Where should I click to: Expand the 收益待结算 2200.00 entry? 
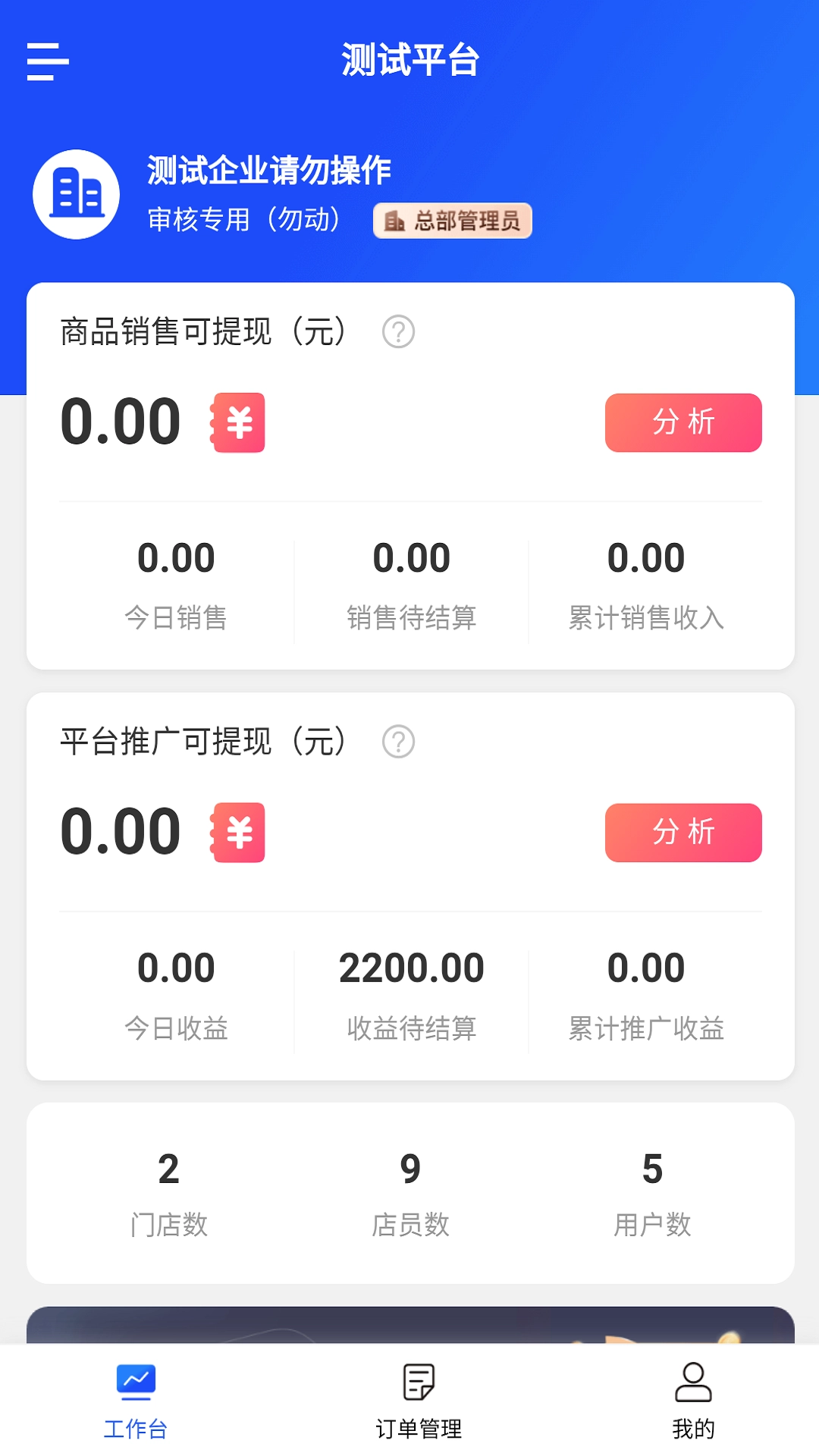(410, 996)
